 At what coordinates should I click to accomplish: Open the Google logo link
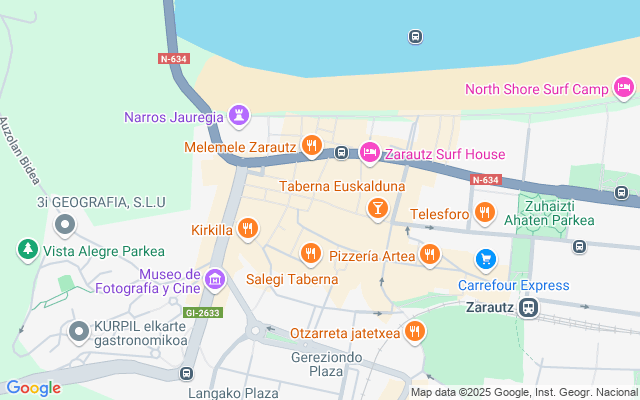tap(33, 388)
